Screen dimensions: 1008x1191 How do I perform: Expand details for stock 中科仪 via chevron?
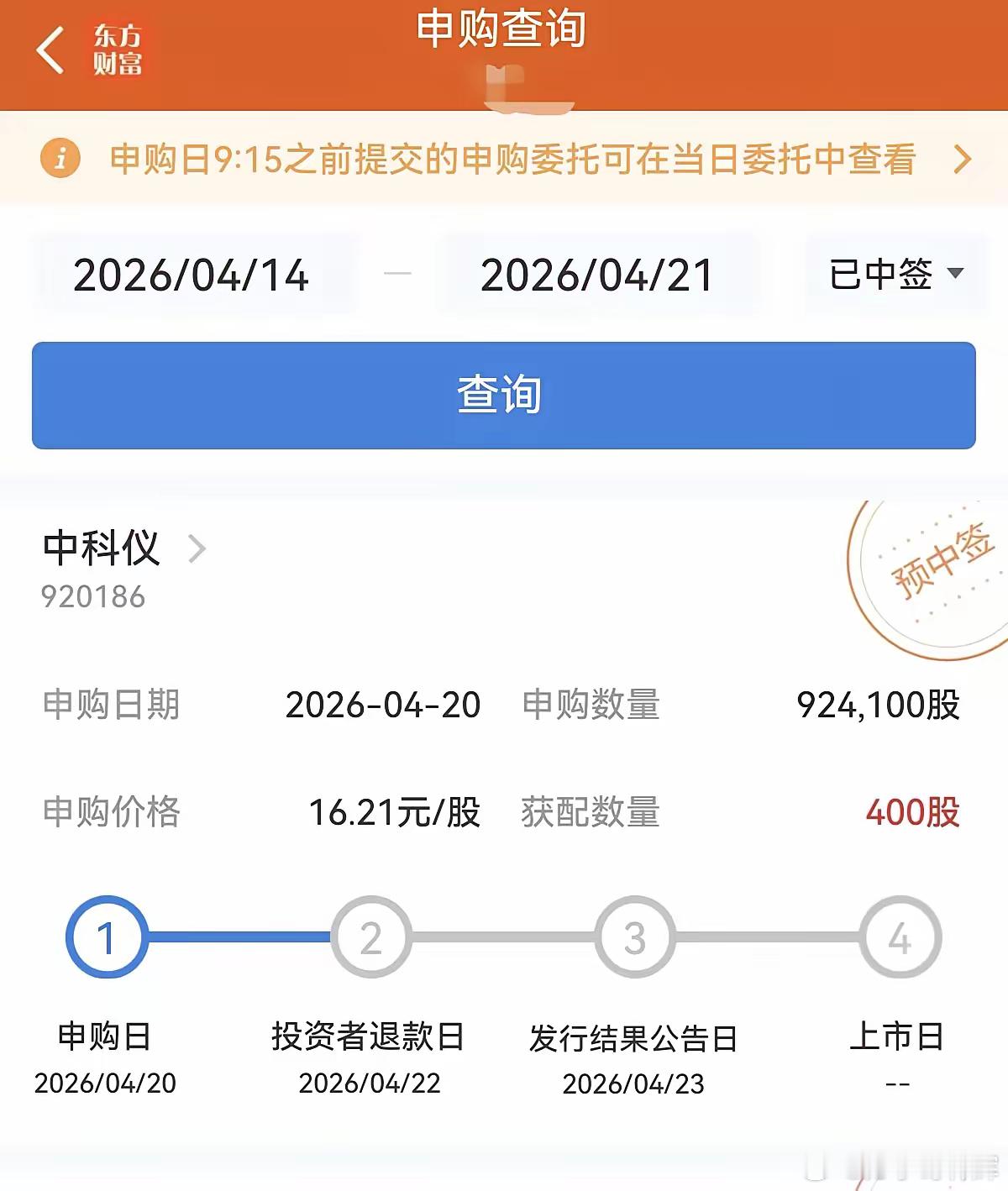[198, 548]
